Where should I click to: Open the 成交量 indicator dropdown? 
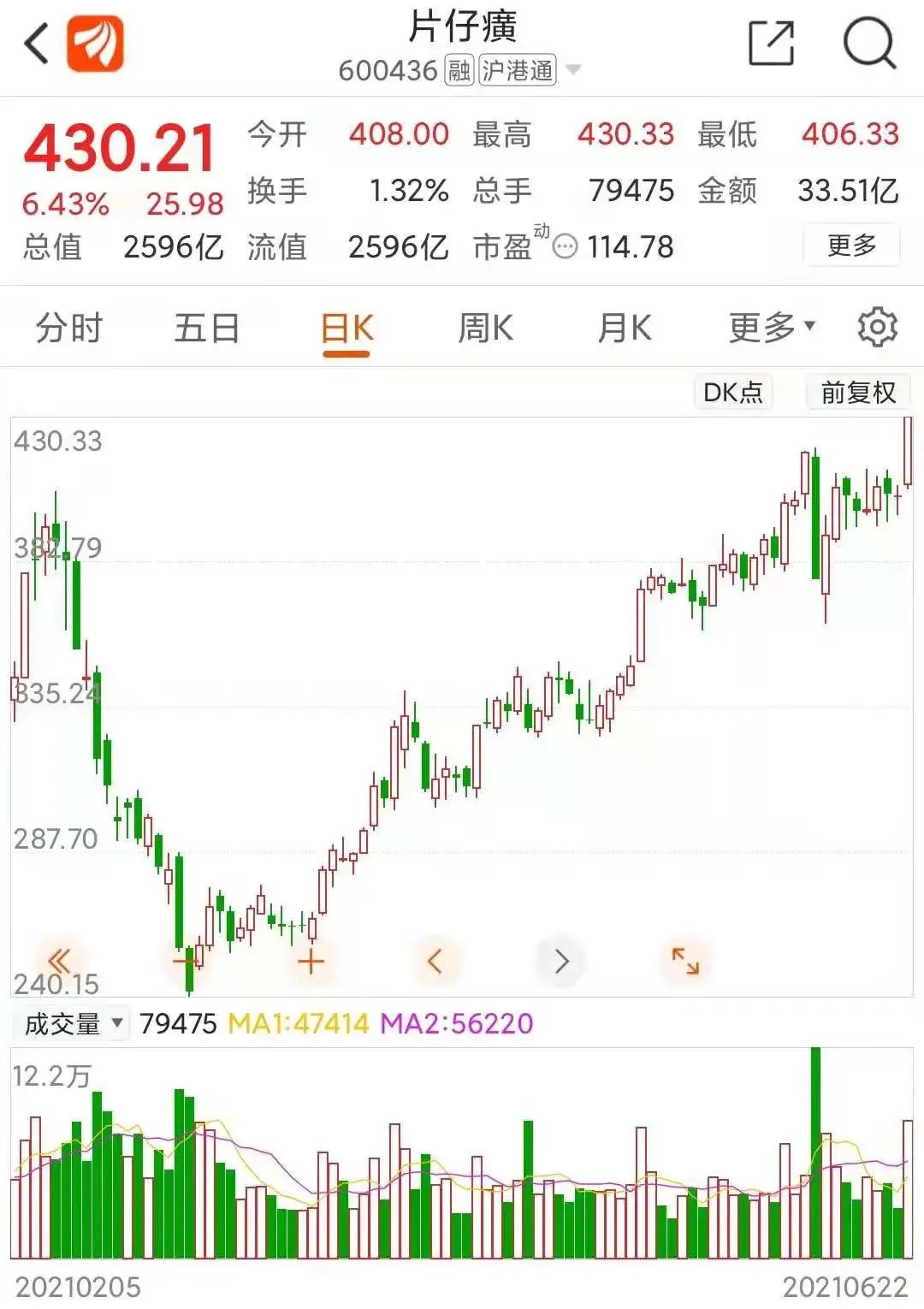coord(74,1024)
